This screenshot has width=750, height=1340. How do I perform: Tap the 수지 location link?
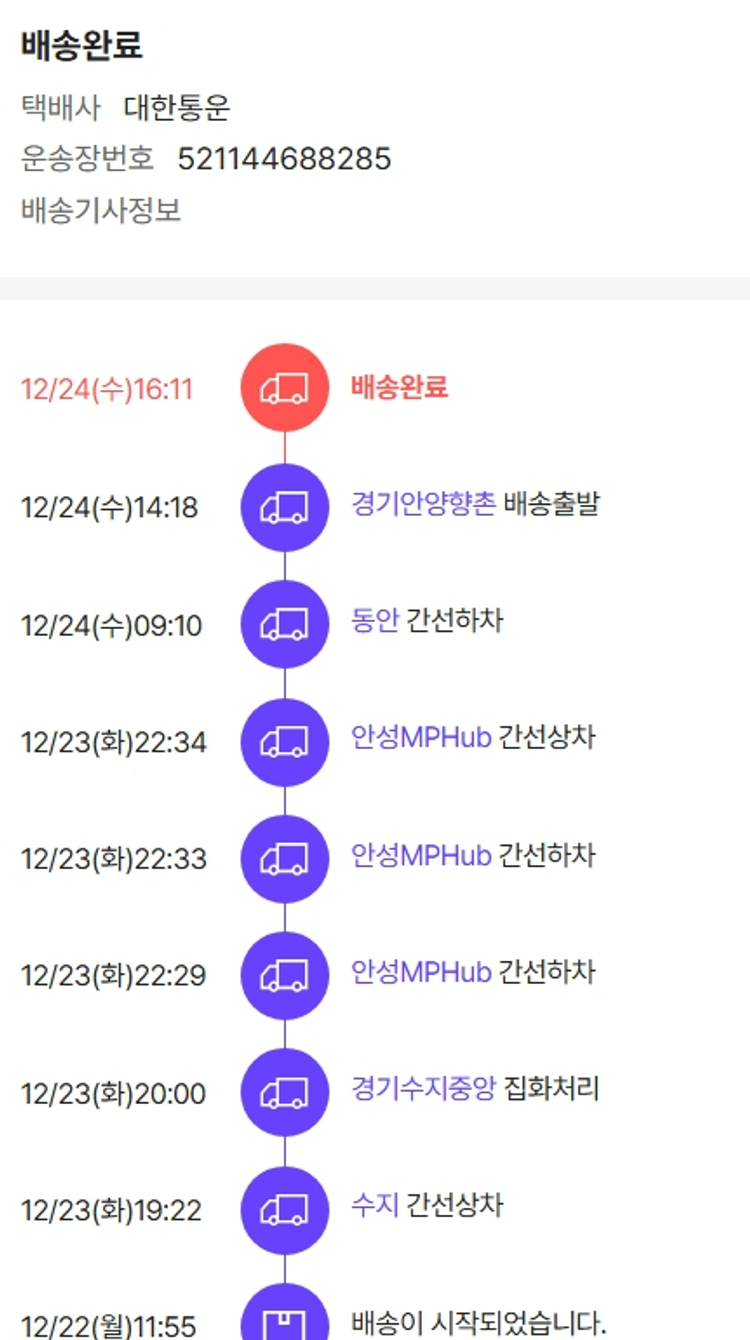click(374, 1206)
